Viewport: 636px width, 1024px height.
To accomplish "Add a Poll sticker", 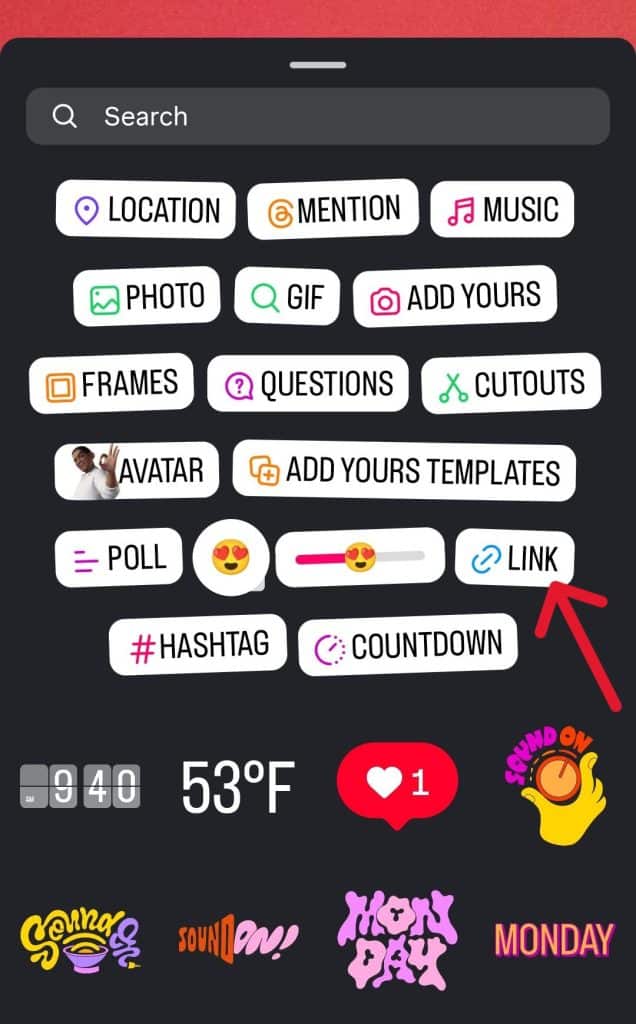I will tap(118, 559).
